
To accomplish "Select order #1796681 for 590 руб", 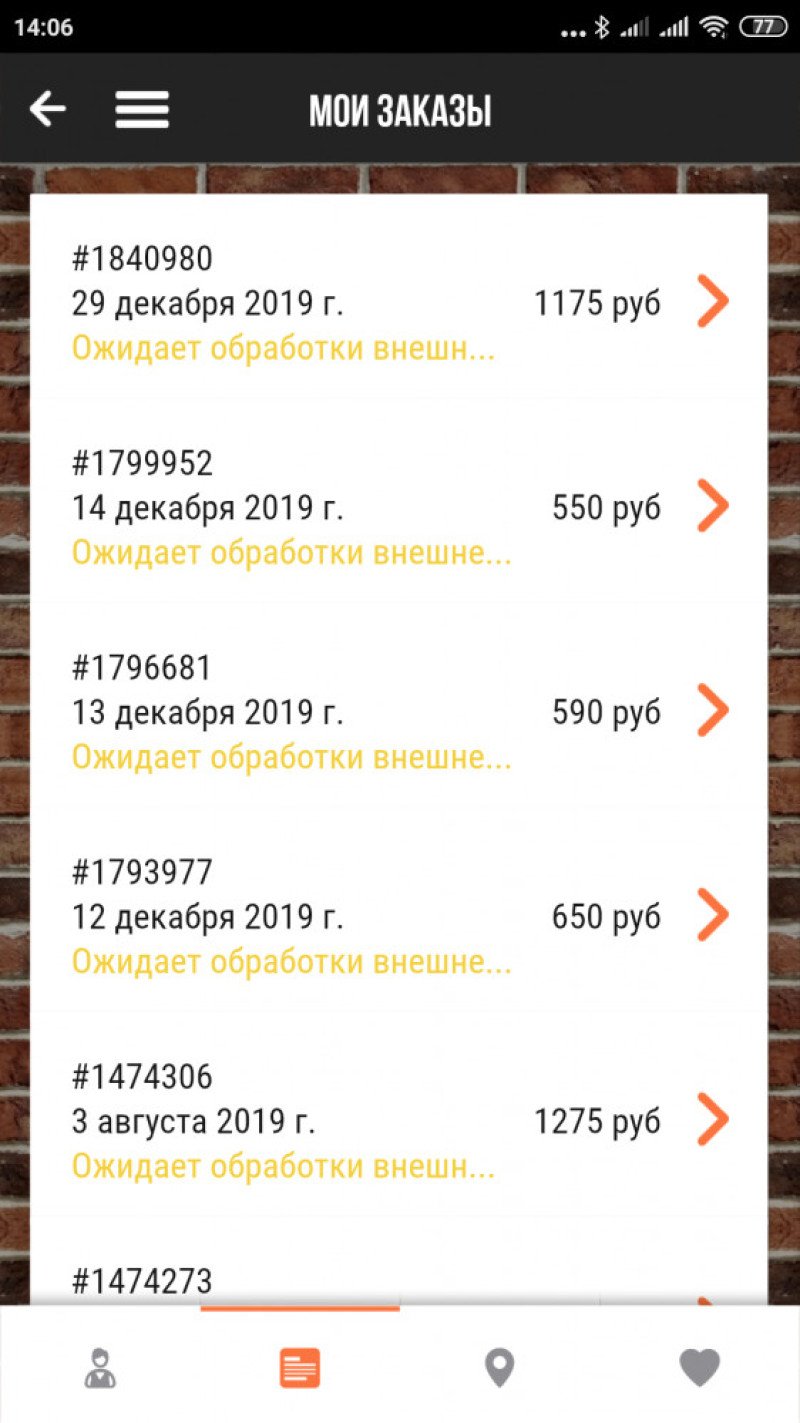I will pos(398,711).
